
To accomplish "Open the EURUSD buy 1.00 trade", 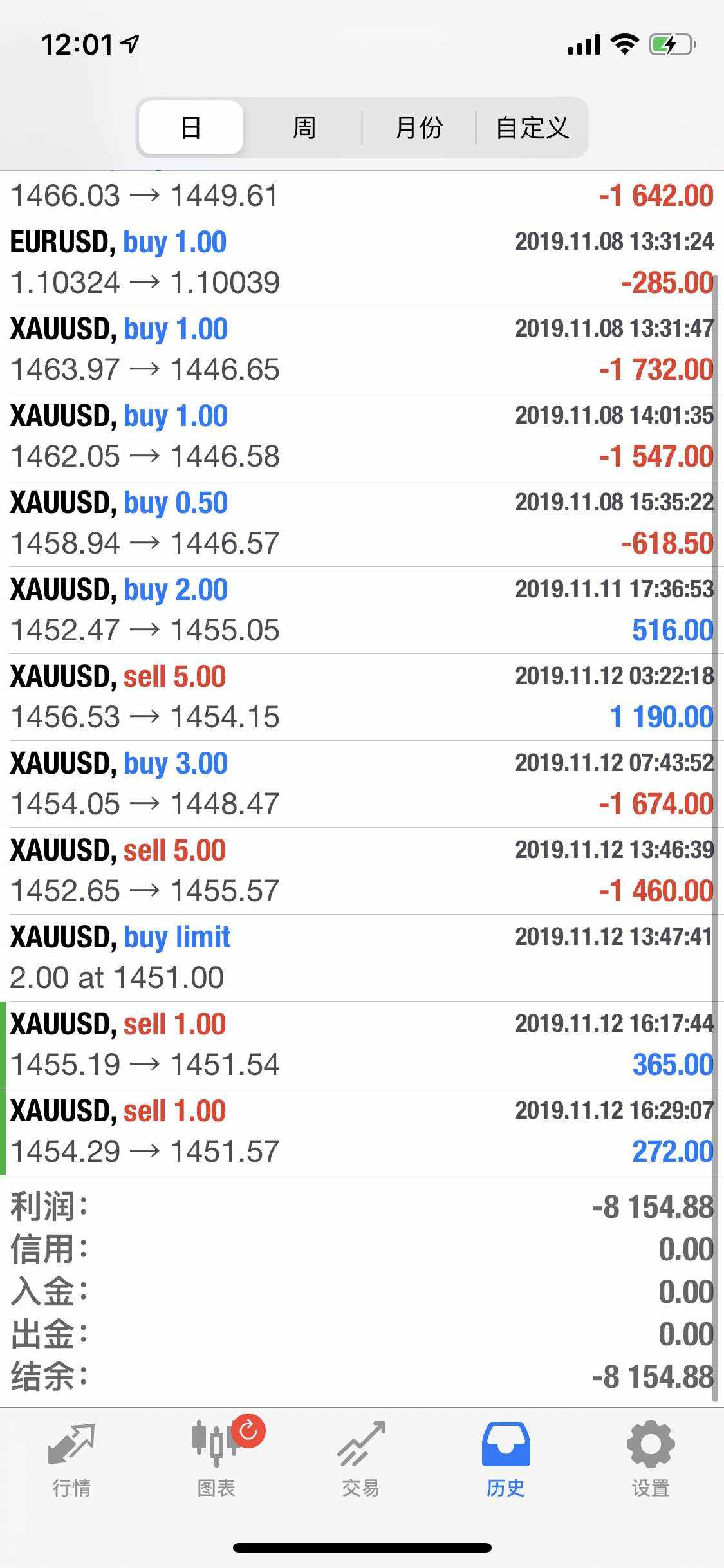I will 362,263.
